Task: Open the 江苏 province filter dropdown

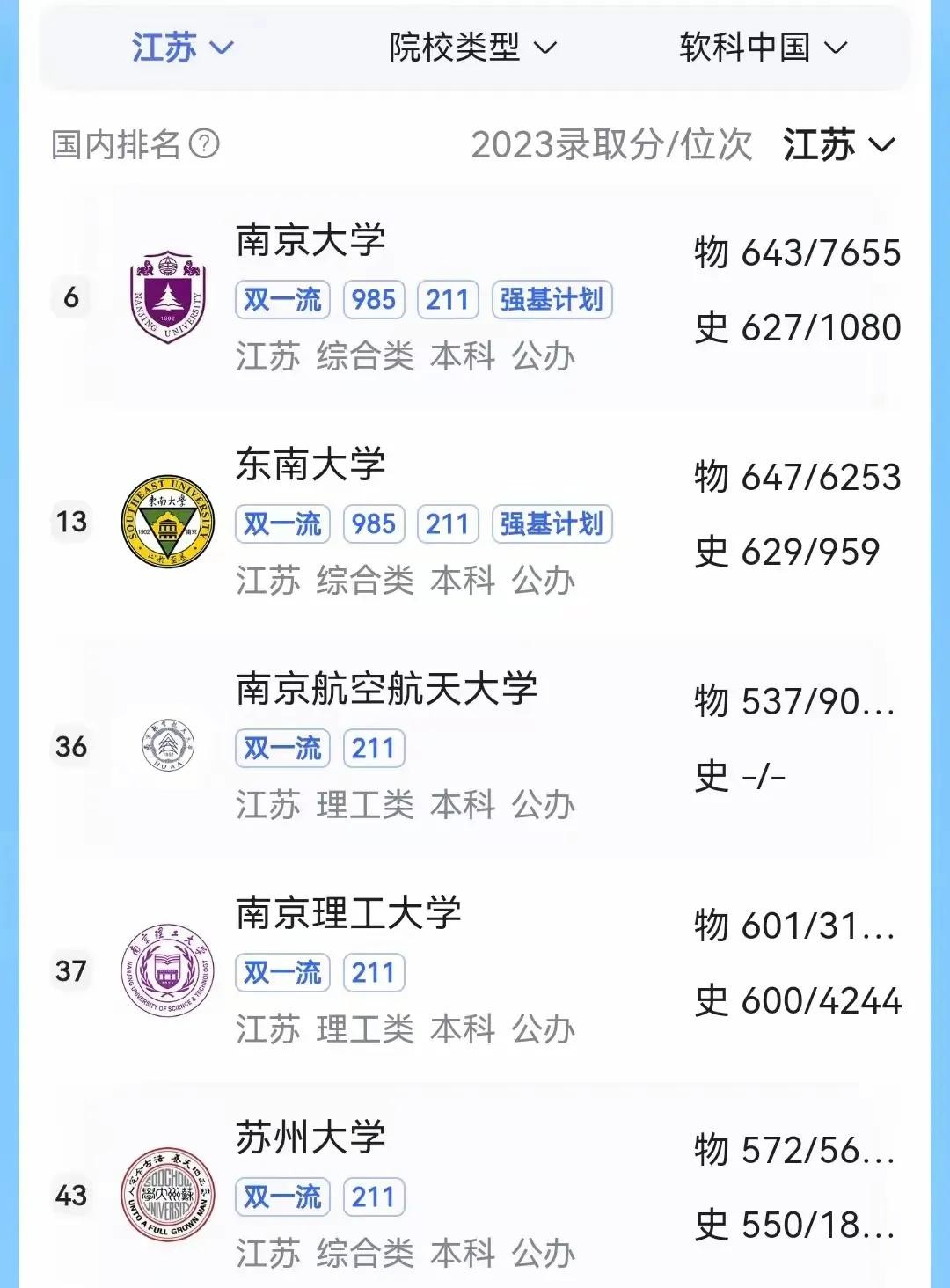Action: click(182, 48)
